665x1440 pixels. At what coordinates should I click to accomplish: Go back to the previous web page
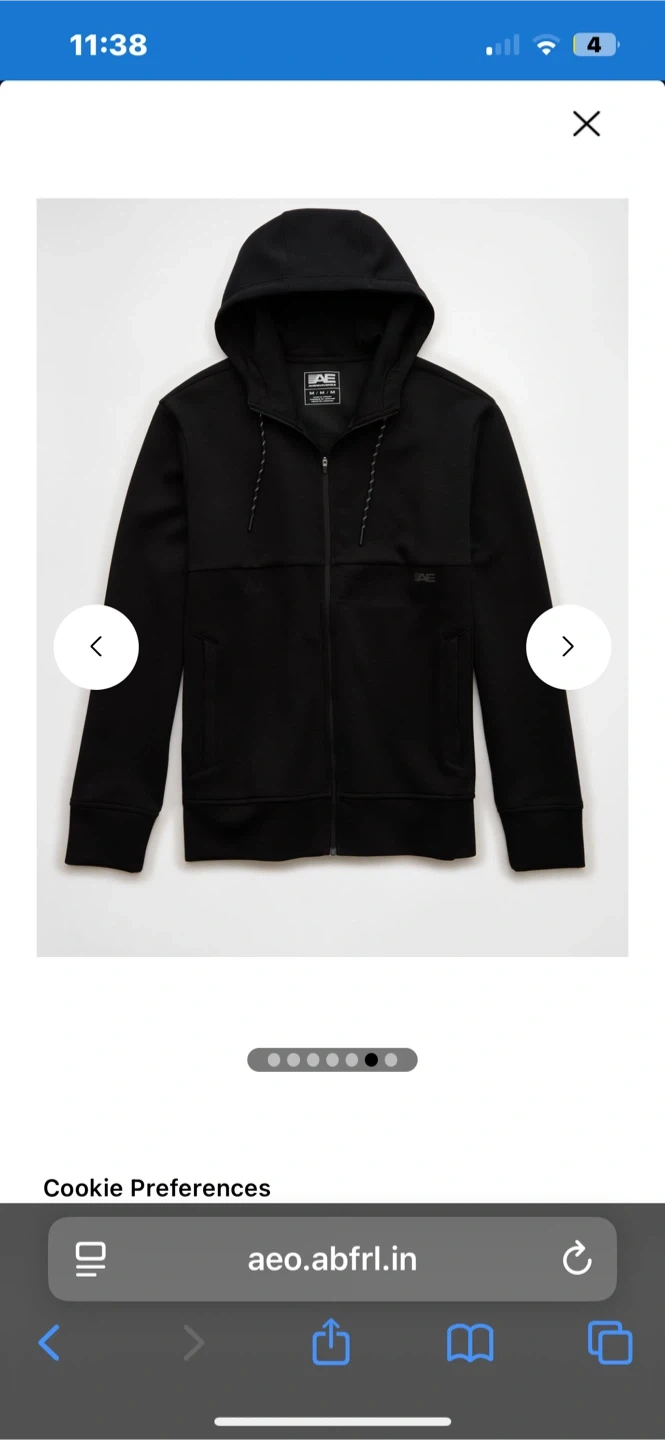coord(49,1343)
